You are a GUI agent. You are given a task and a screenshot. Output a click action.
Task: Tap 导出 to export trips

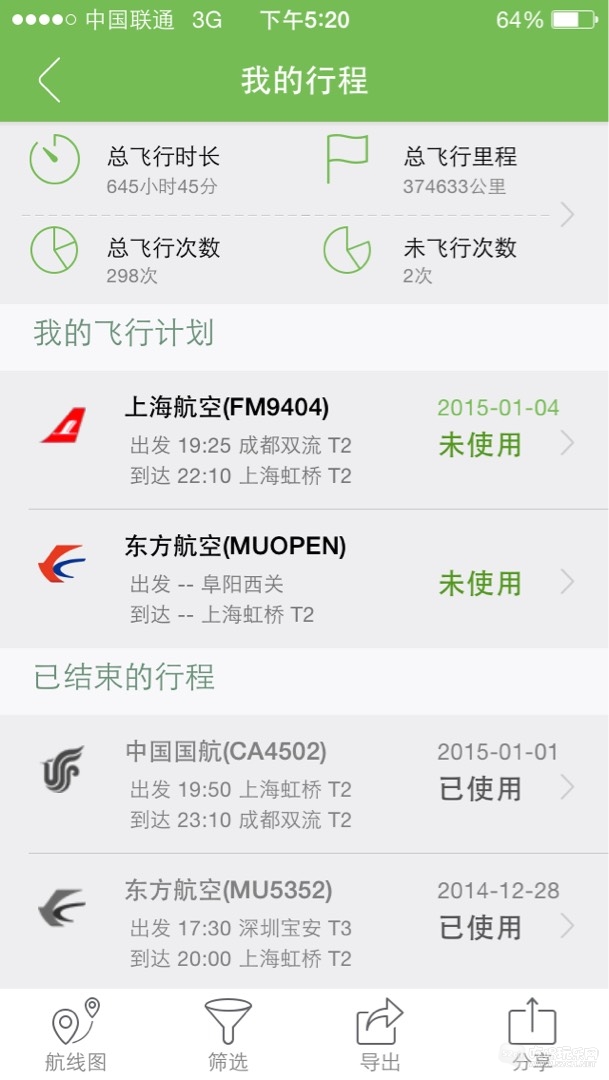click(x=380, y=1034)
